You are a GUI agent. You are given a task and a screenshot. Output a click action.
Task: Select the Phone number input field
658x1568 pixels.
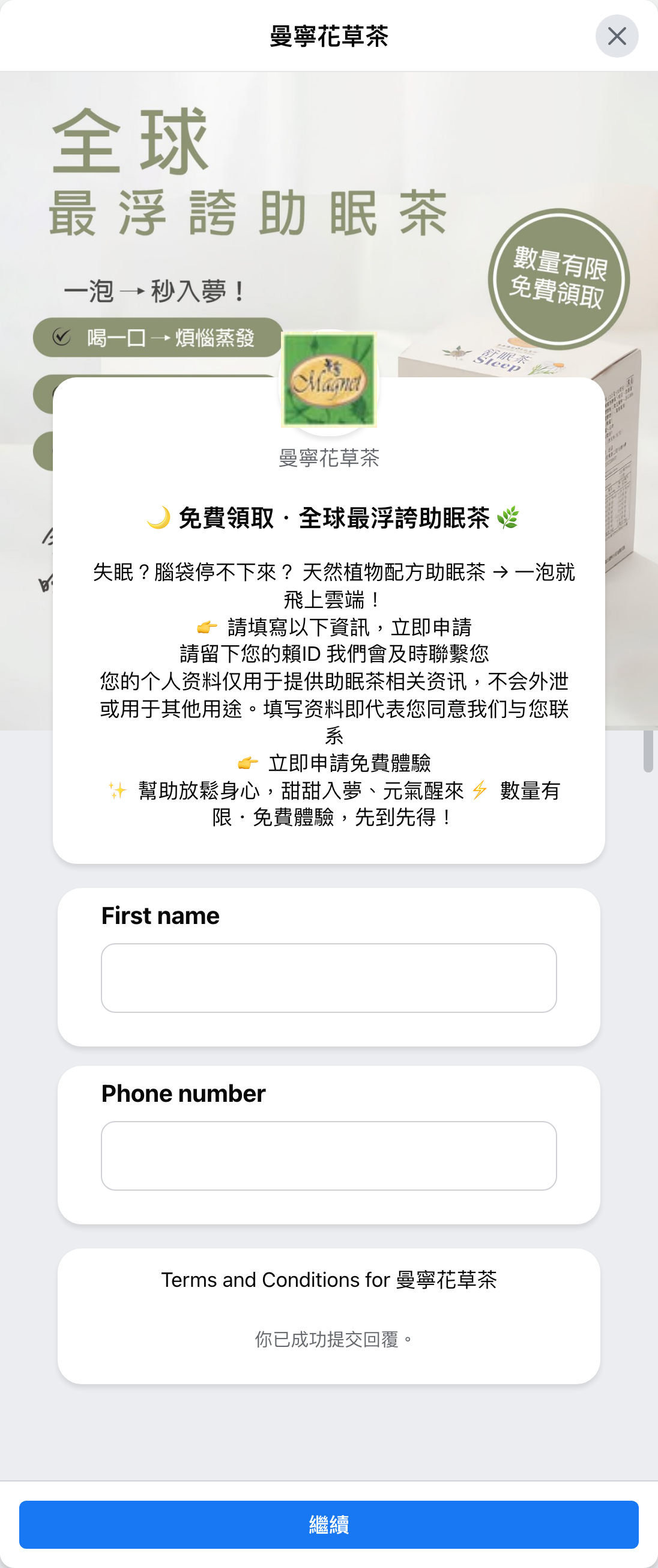[x=329, y=1155]
